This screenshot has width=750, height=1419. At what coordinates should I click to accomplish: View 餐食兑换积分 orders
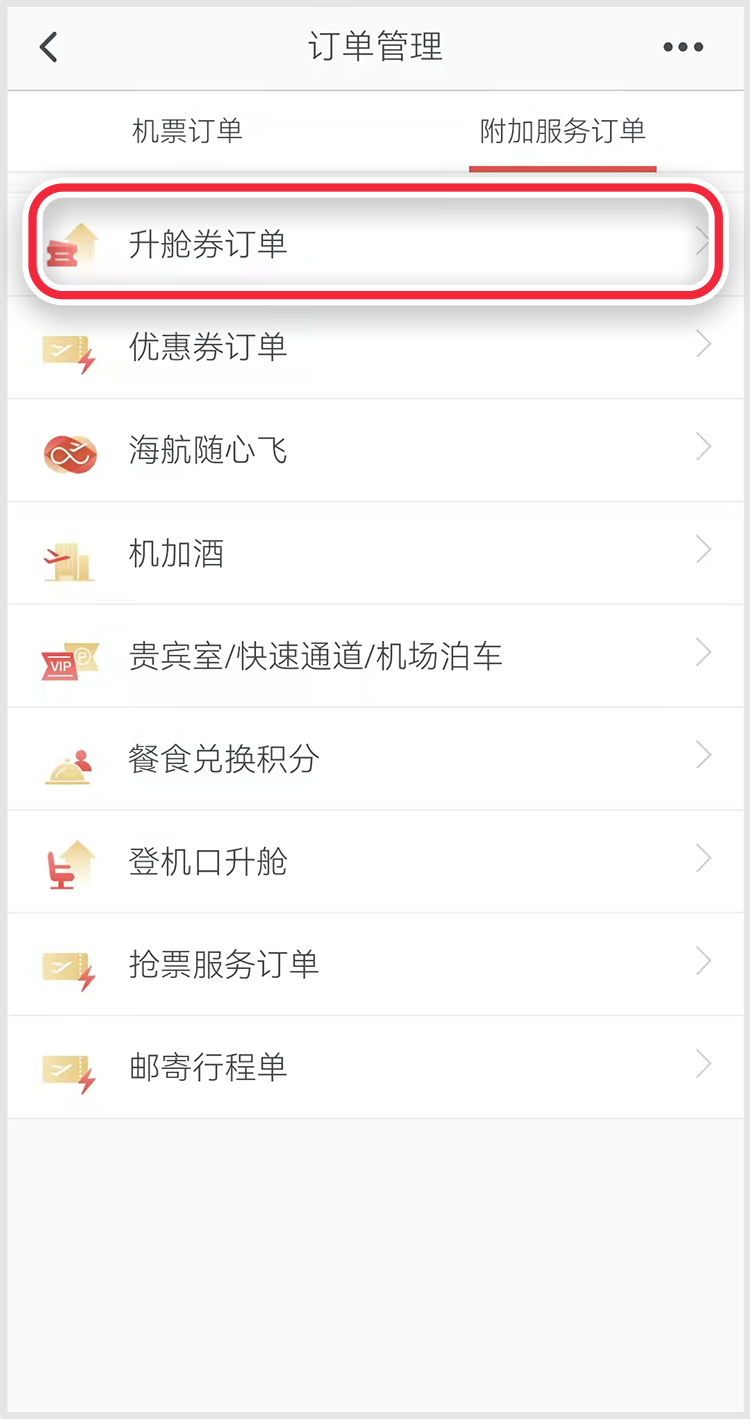pyautogui.click(x=375, y=759)
